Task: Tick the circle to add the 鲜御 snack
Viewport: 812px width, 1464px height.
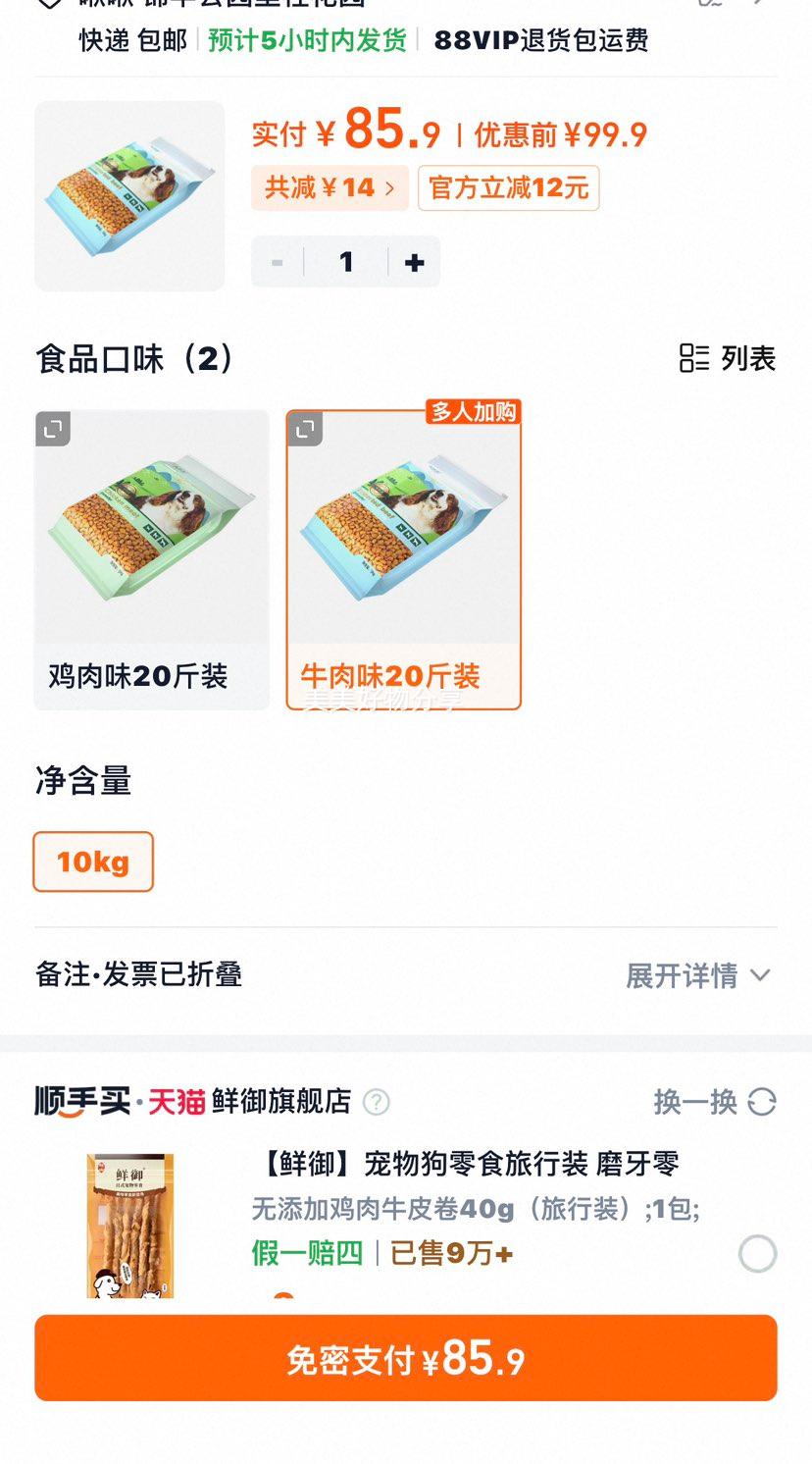Action: click(757, 1253)
